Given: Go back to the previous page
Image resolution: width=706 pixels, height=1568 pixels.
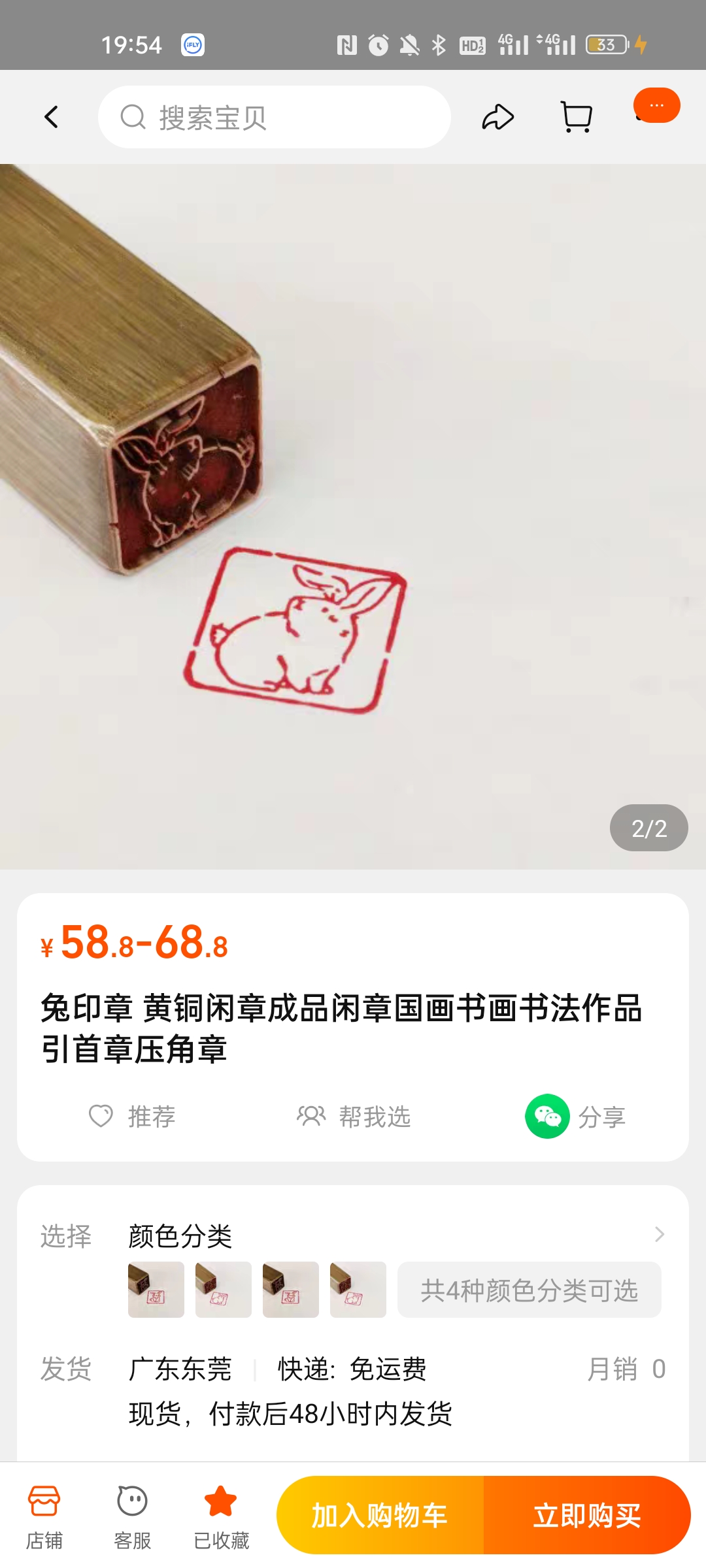Looking at the screenshot, I should point(51,118).
